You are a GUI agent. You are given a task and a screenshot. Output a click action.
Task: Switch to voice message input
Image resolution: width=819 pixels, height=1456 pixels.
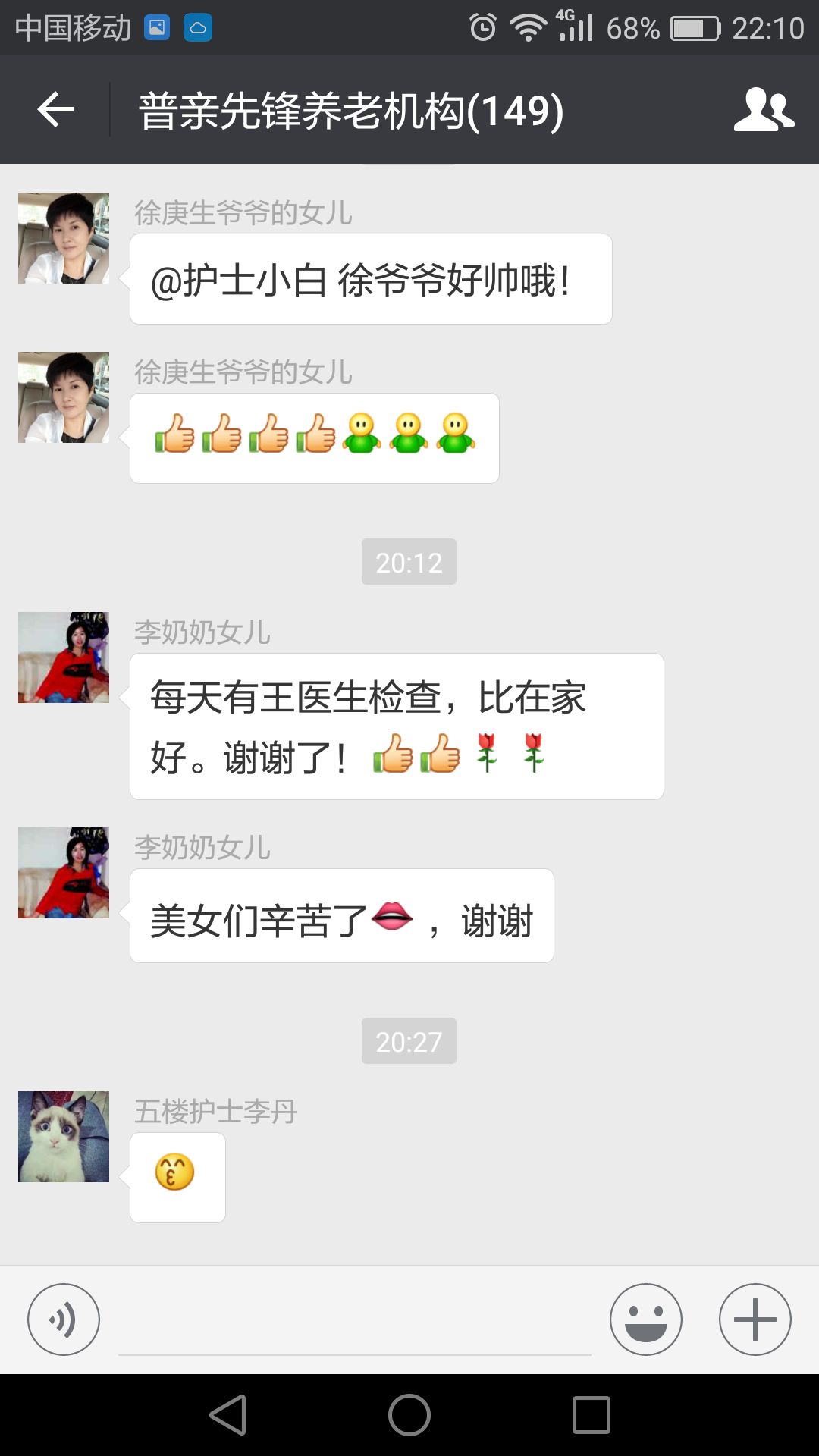[x=64, y=1319]
